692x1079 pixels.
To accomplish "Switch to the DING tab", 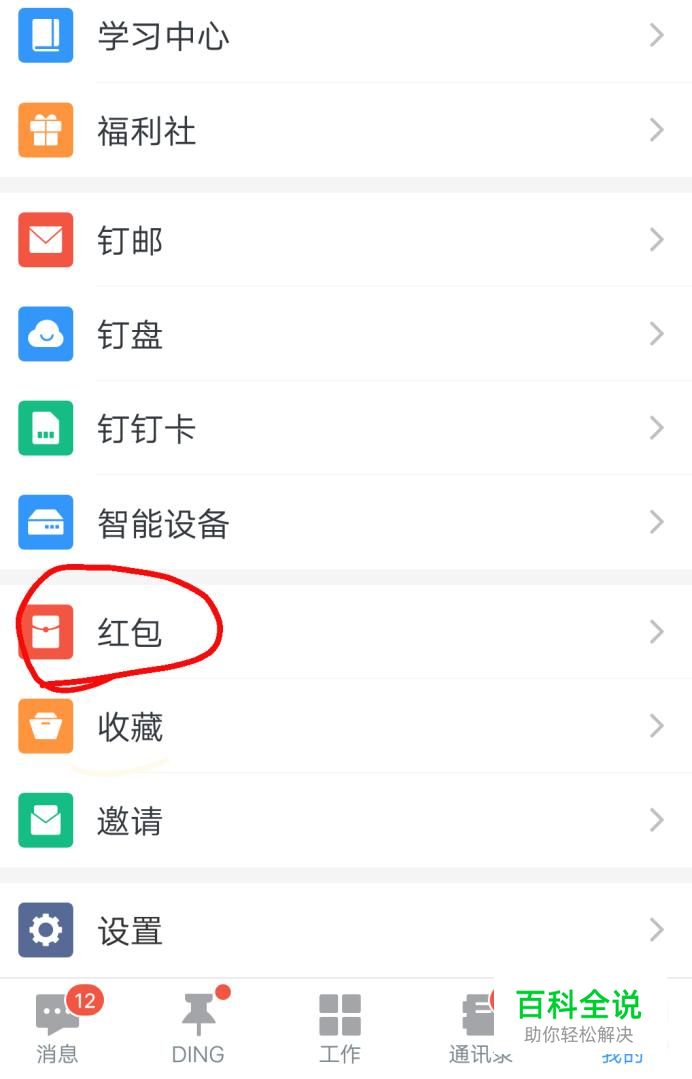I will tap(198, 1028).
